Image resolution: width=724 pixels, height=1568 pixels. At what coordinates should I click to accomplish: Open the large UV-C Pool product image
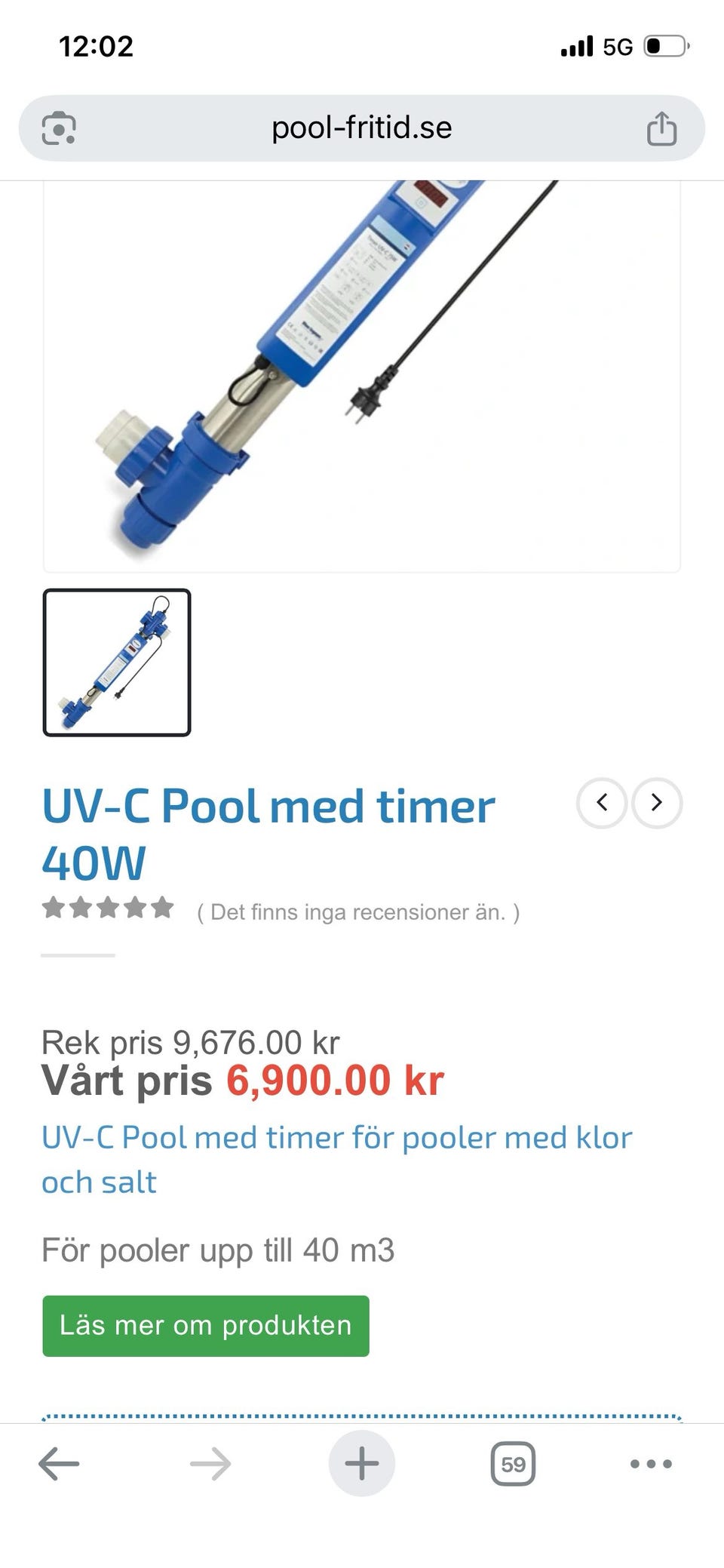click(x=362, y=376)
